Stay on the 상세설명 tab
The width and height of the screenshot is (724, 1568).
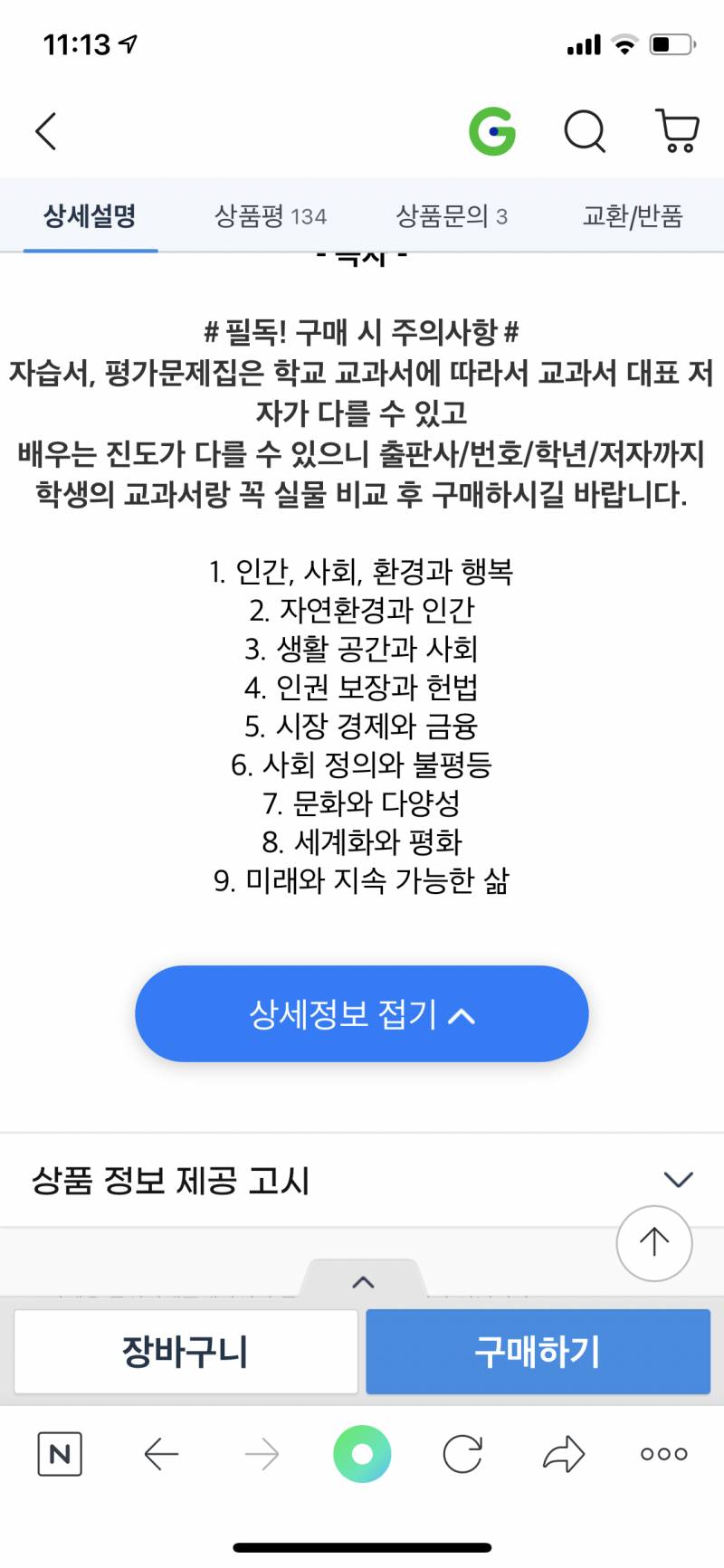[90, 216]
